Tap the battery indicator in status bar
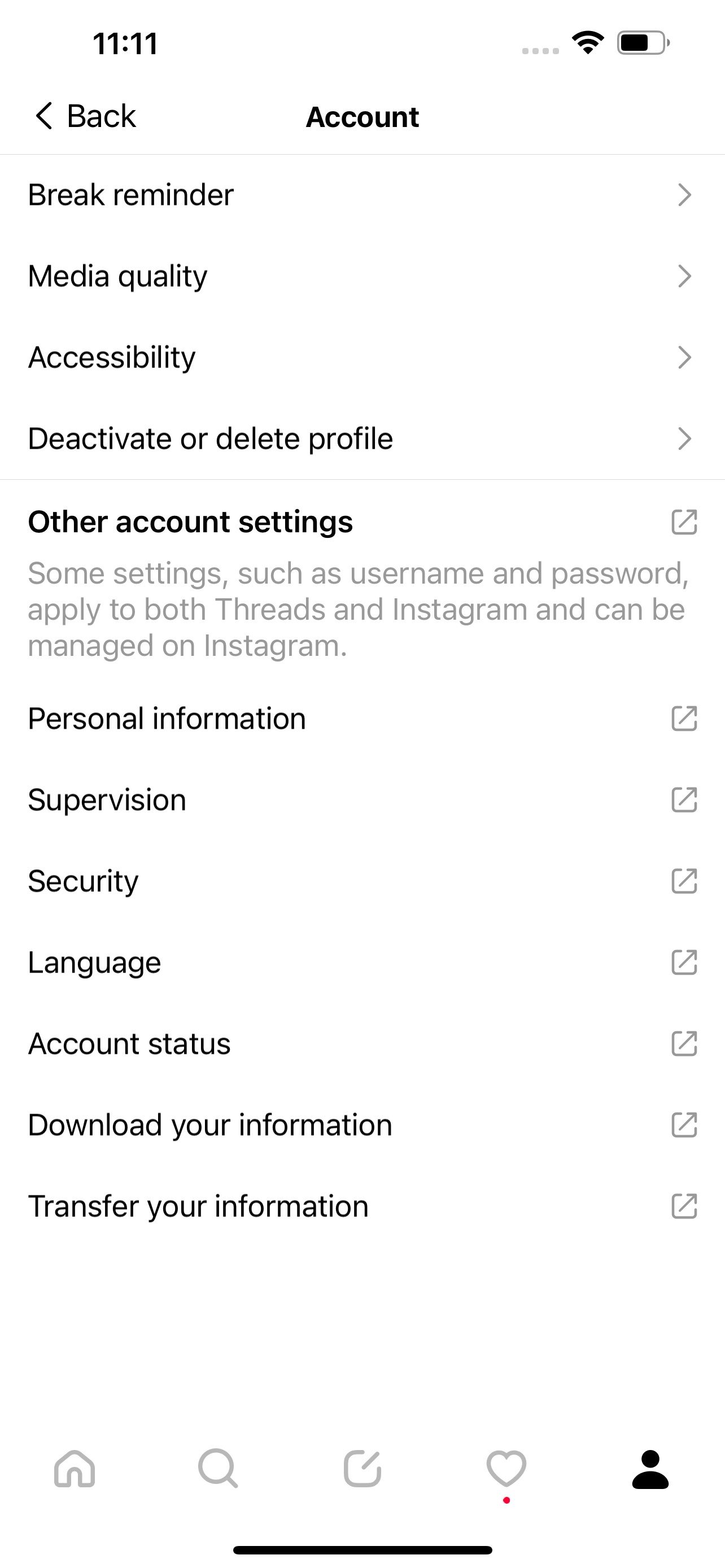 pos(641,42)
